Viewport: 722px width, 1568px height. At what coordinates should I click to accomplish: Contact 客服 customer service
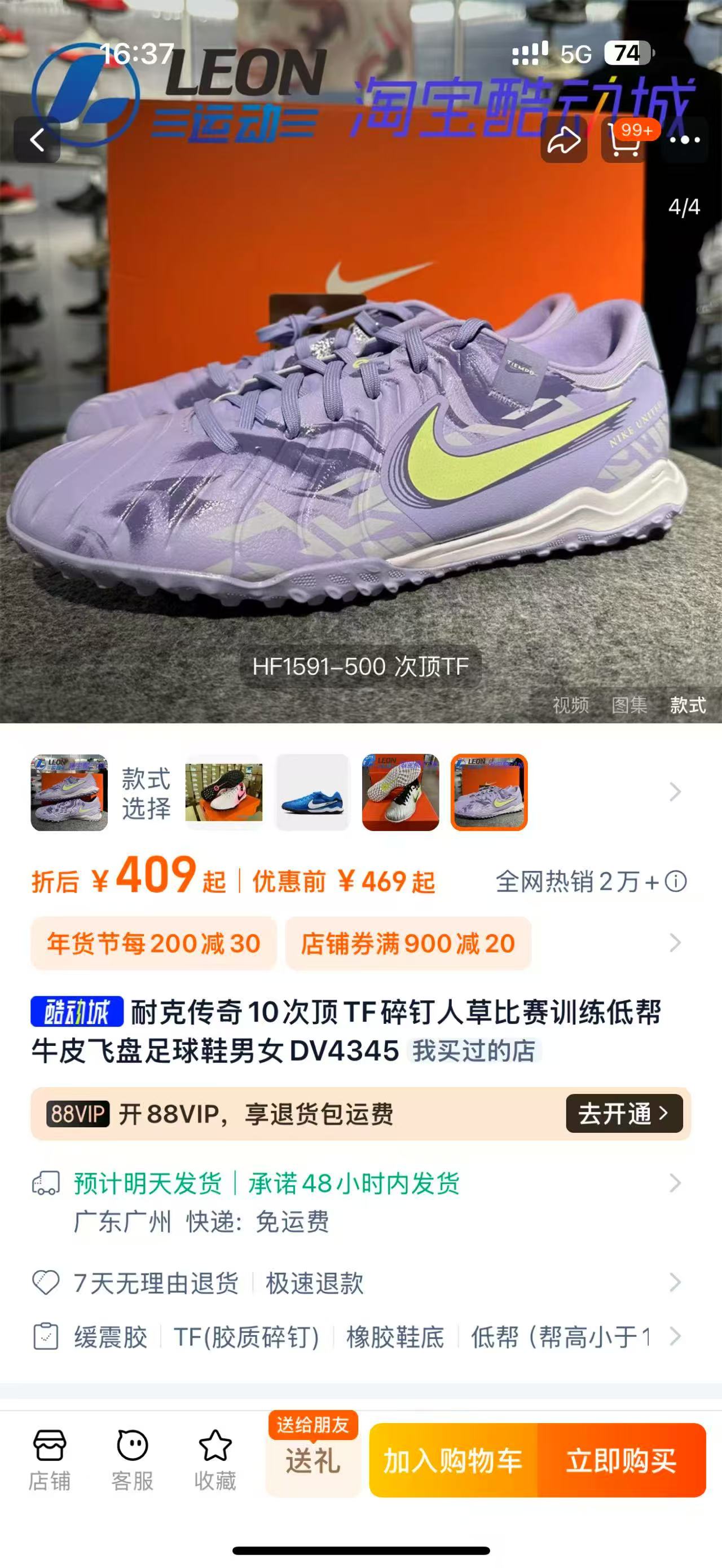coord(132,1460)
